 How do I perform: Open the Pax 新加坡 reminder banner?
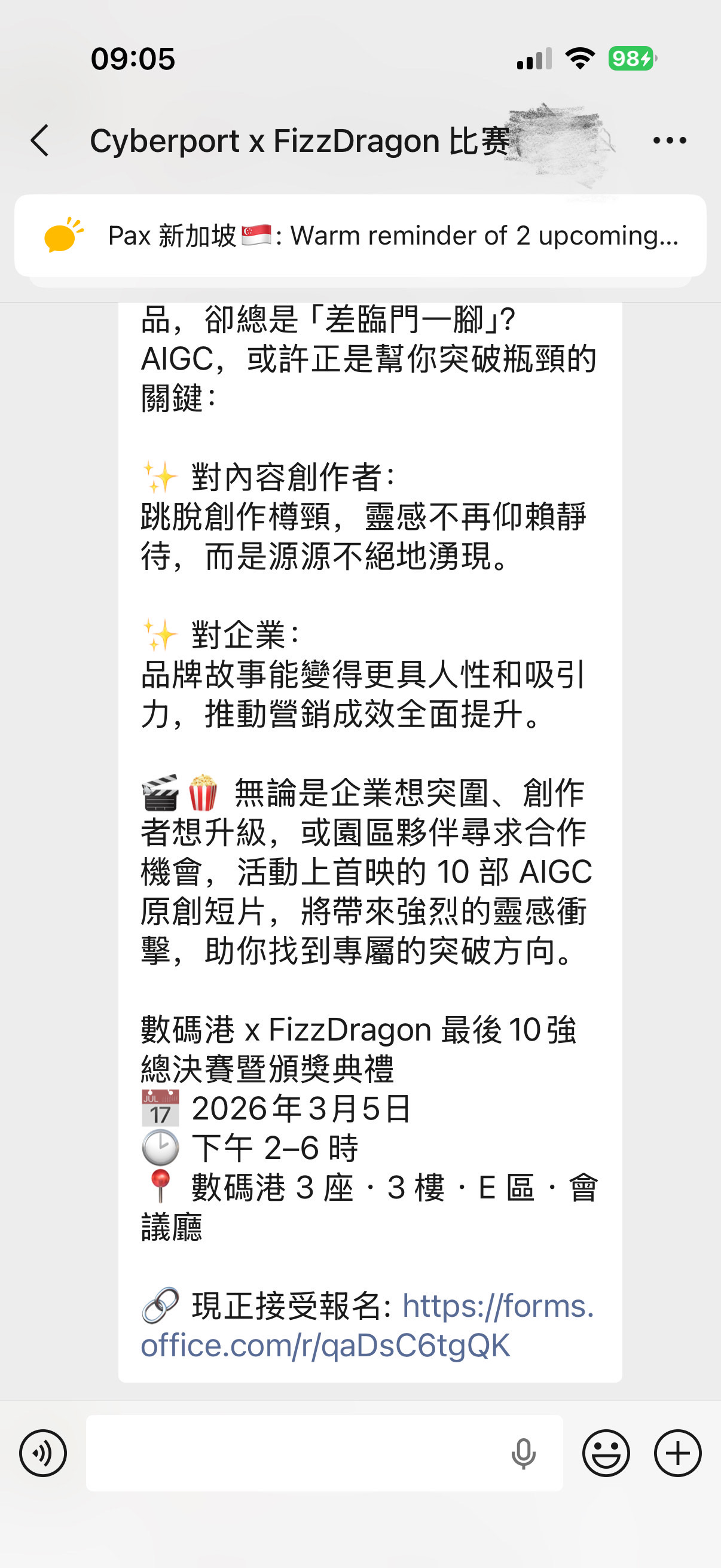(360, 236)
